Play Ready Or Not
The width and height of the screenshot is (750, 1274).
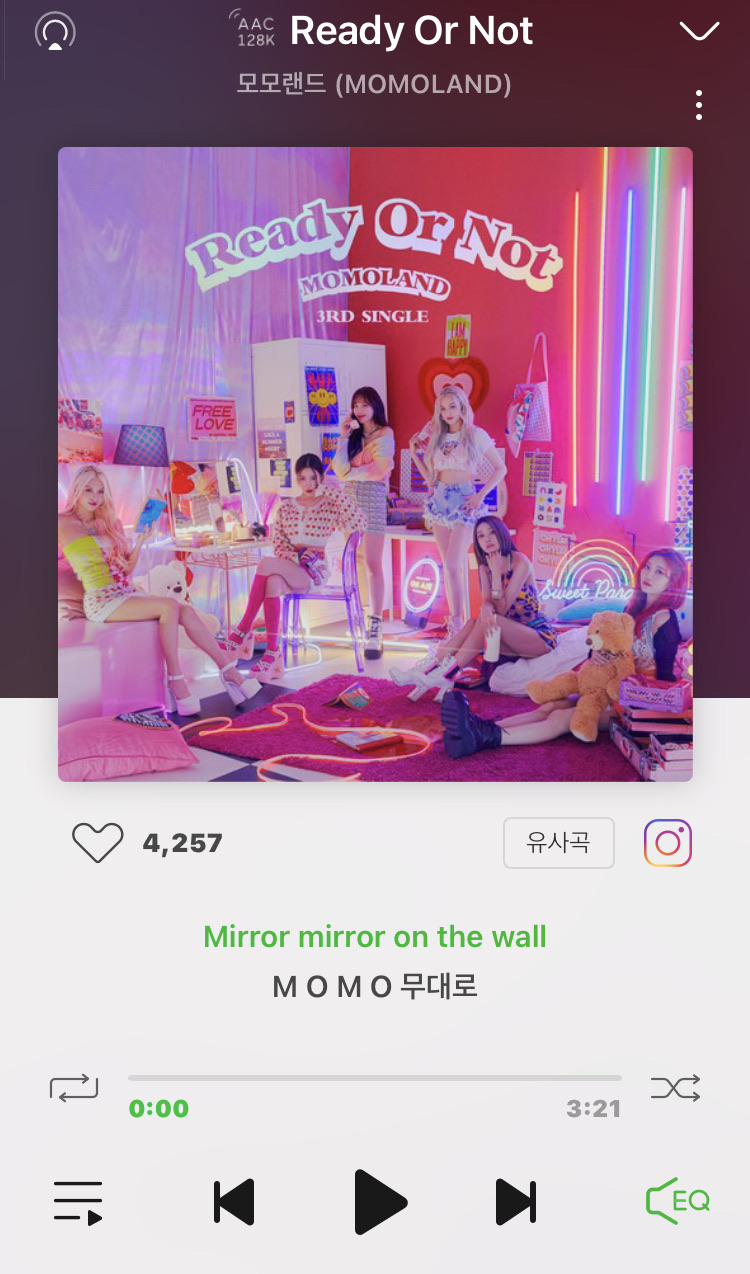coord(380,1201)
